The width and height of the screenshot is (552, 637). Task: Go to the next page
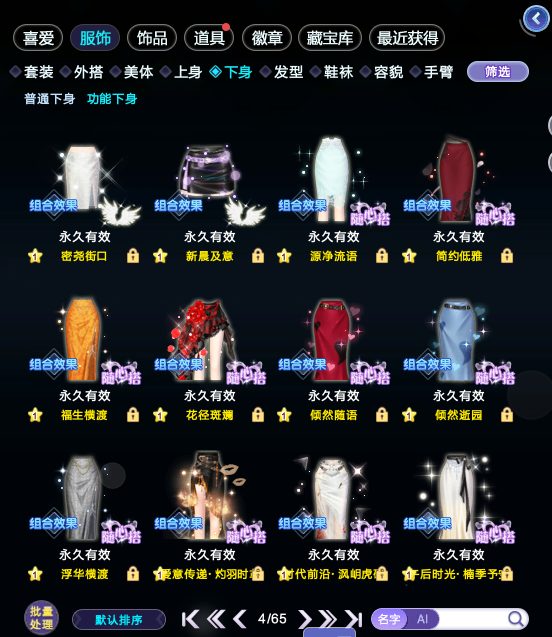(305, 619)
